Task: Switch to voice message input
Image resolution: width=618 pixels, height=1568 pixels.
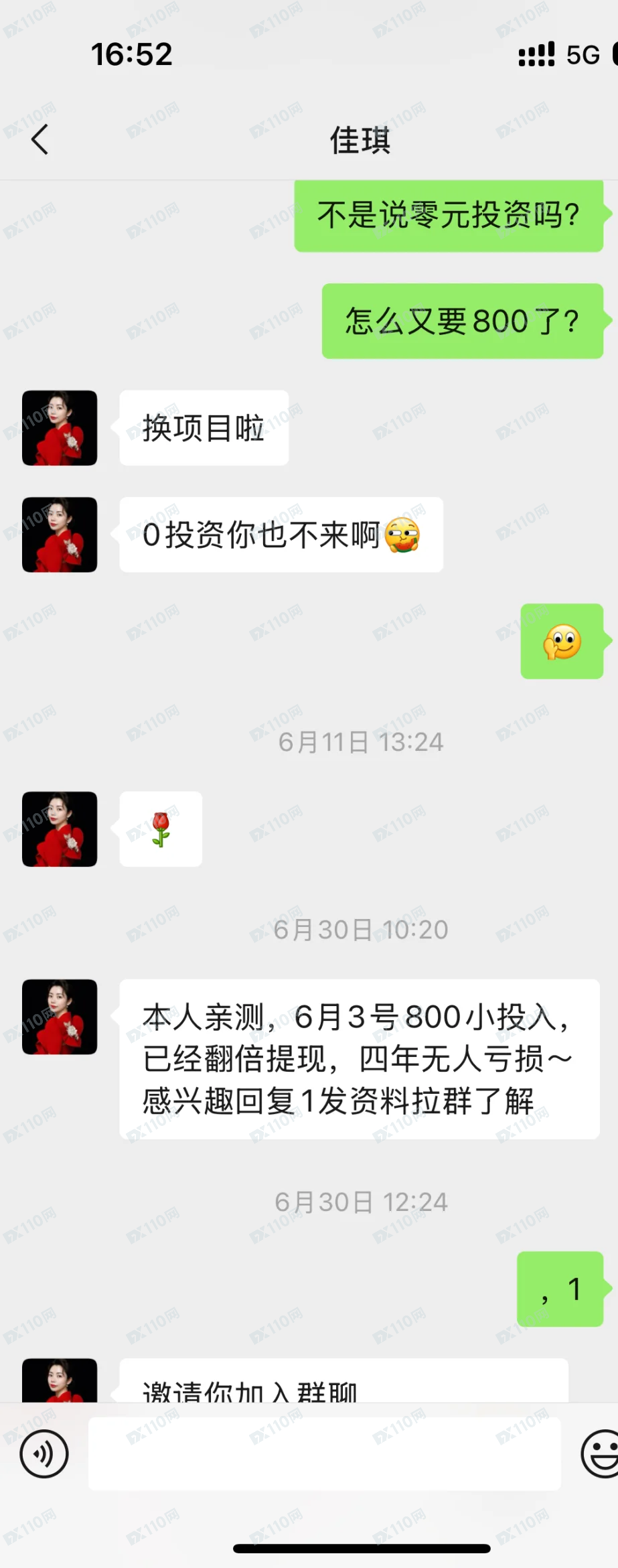Action: [44, 1453]
